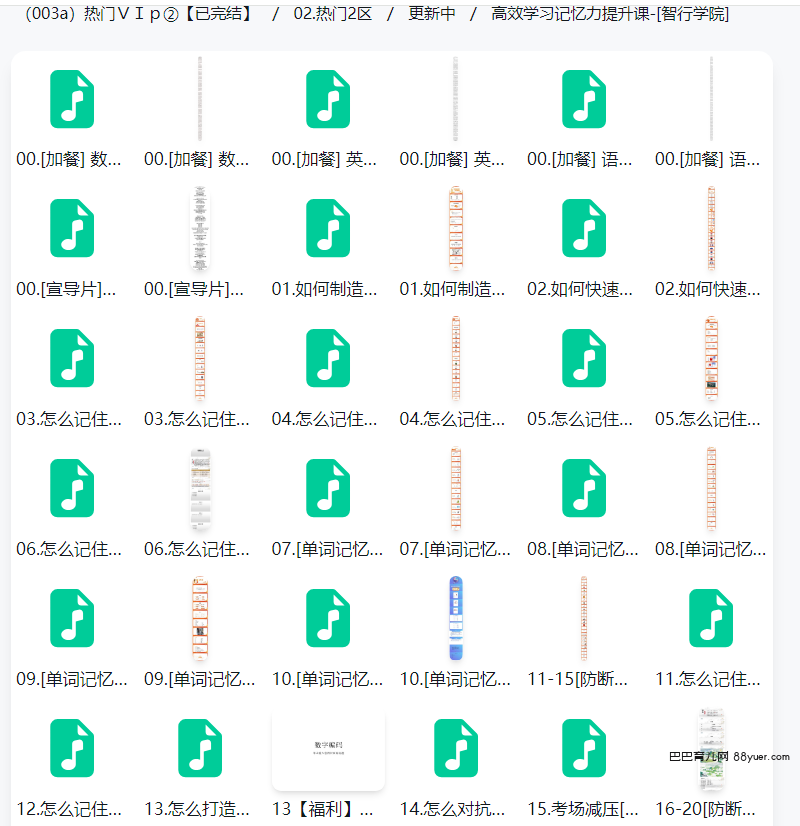Open the audio file 01.如何制造
This screenshot has width=800, height=826.
point(328,229)
